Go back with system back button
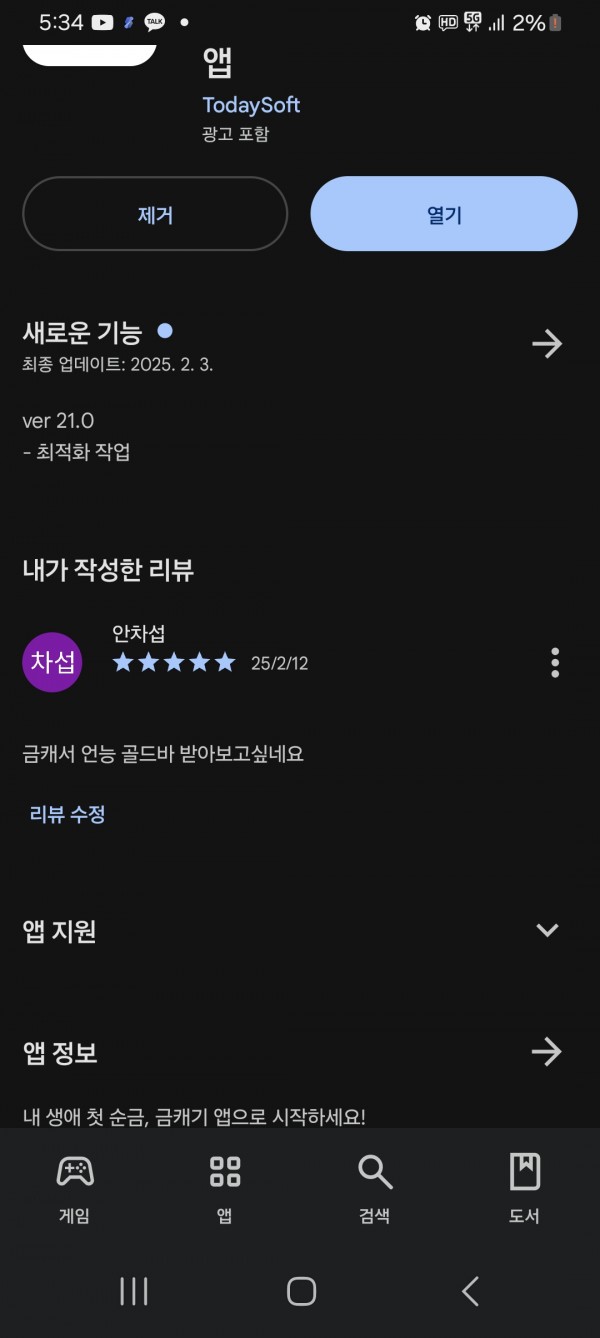Image resolution: width=600 pixels, height=1338 pixels. [470, 1291]
